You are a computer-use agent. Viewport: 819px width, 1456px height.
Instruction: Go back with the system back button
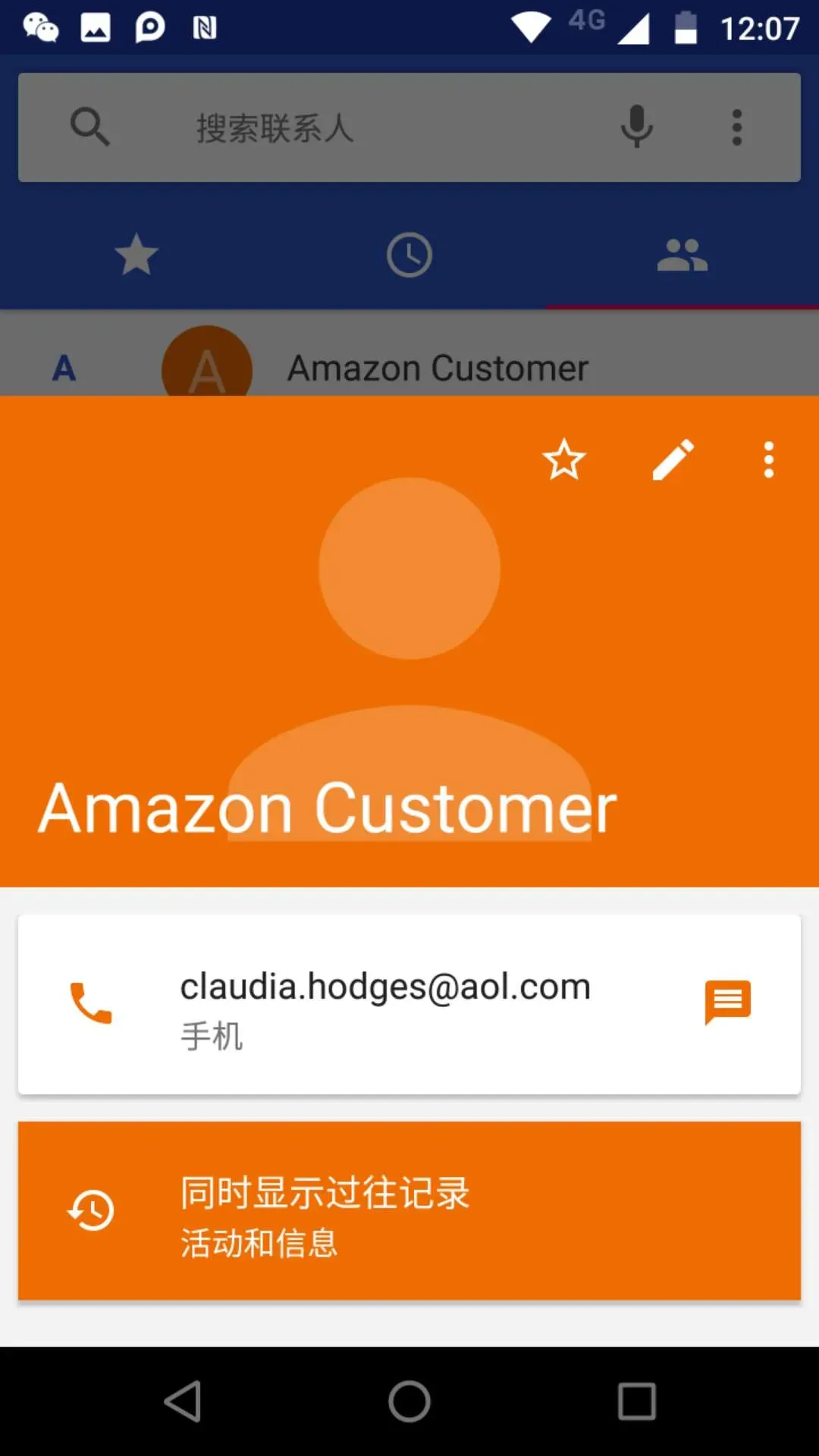(x=183, y=1401)
